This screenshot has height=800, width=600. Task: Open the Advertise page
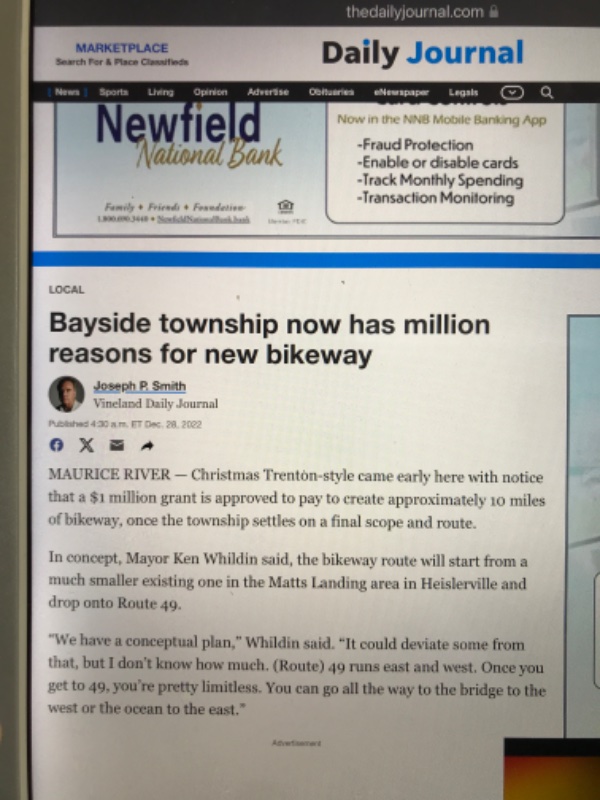click(267, 92)
